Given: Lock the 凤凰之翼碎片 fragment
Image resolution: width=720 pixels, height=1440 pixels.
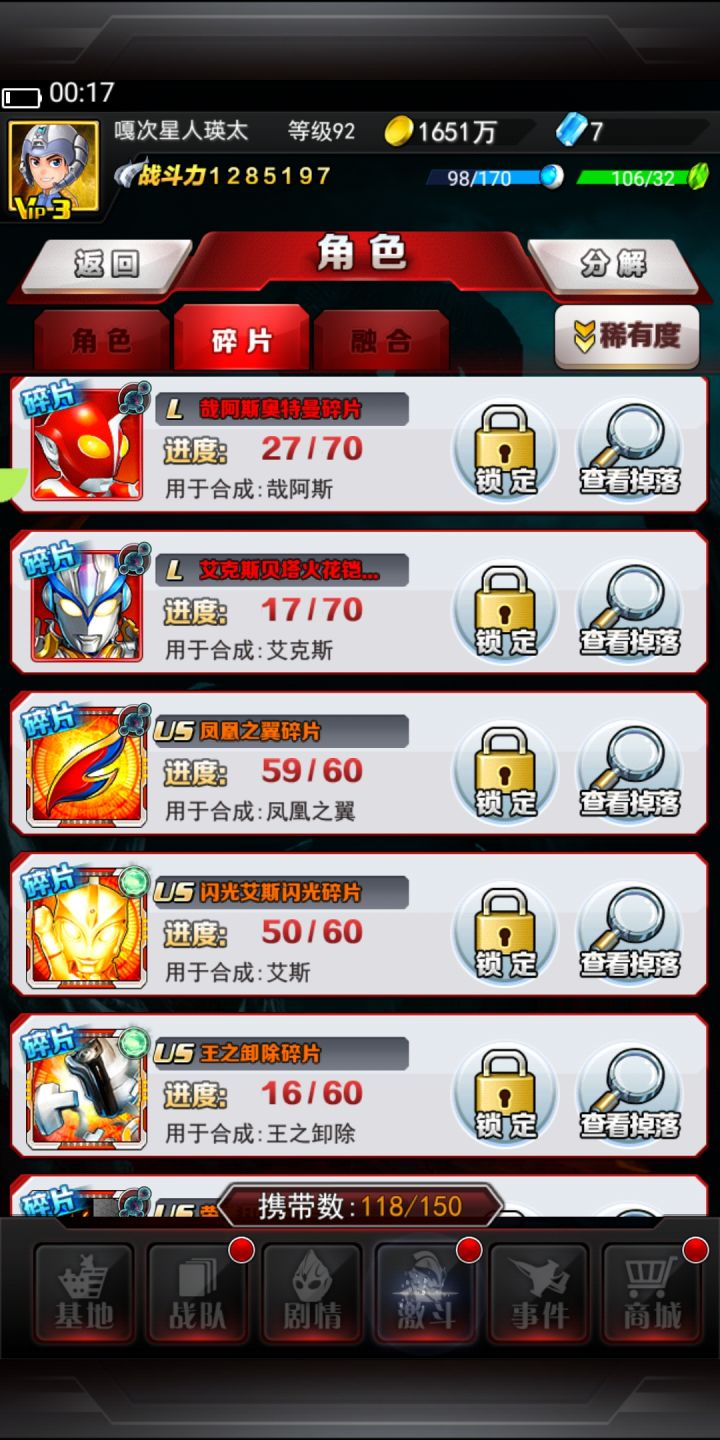Looking at the screenshot, I should click(x=504, y=768).
